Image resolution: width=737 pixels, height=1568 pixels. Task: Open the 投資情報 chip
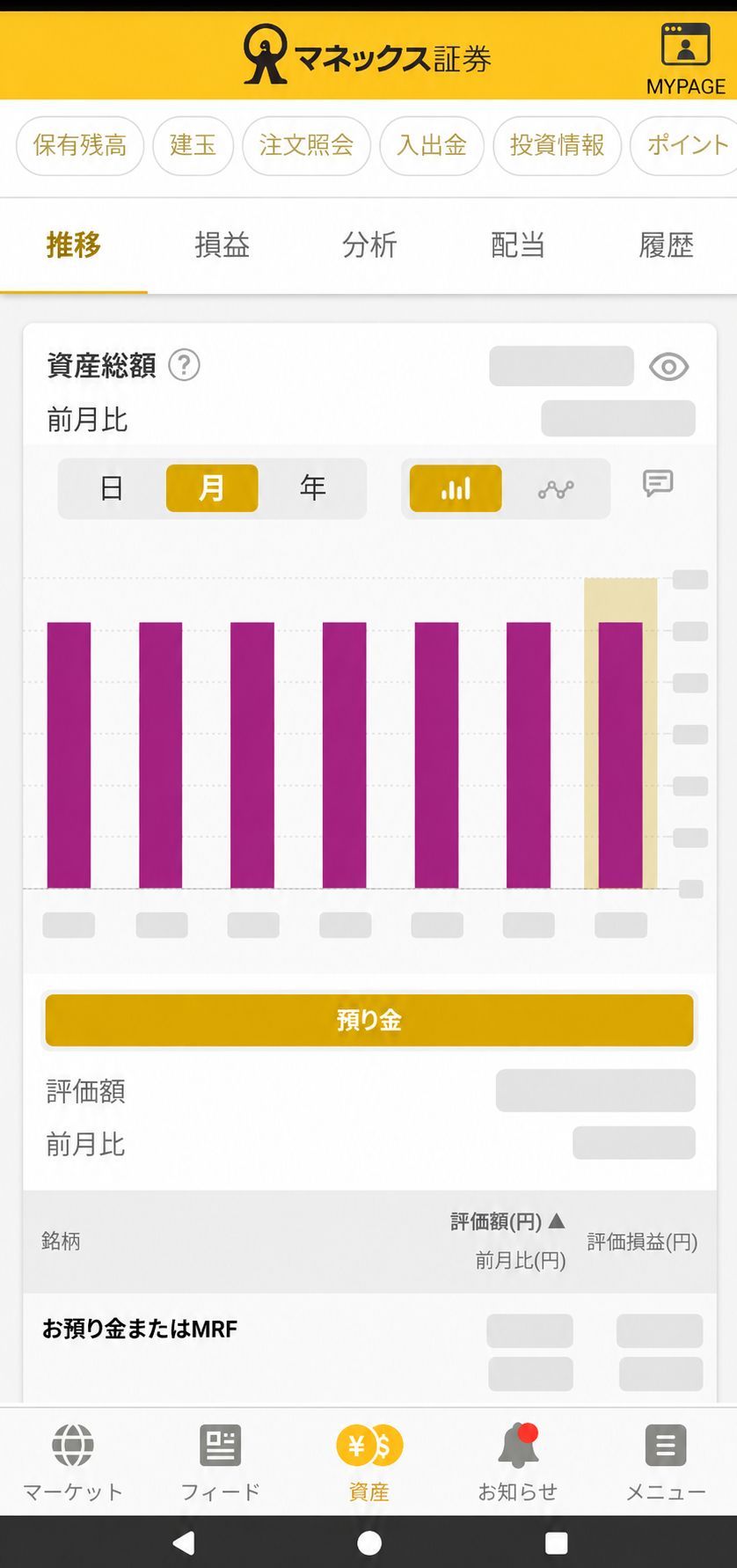(x=557, y=145)
